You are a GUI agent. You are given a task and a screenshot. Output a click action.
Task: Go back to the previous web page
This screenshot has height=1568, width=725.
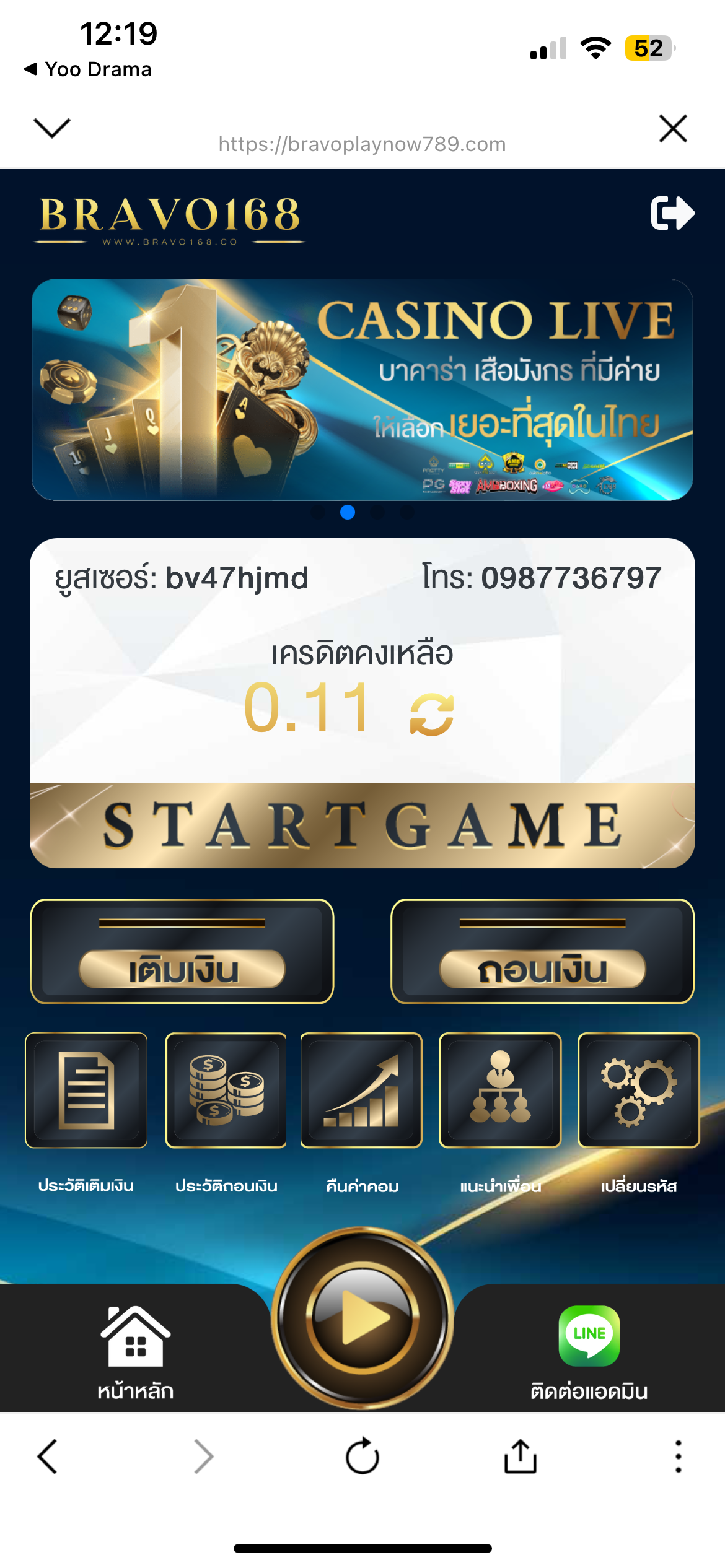tap(48, 1456)
